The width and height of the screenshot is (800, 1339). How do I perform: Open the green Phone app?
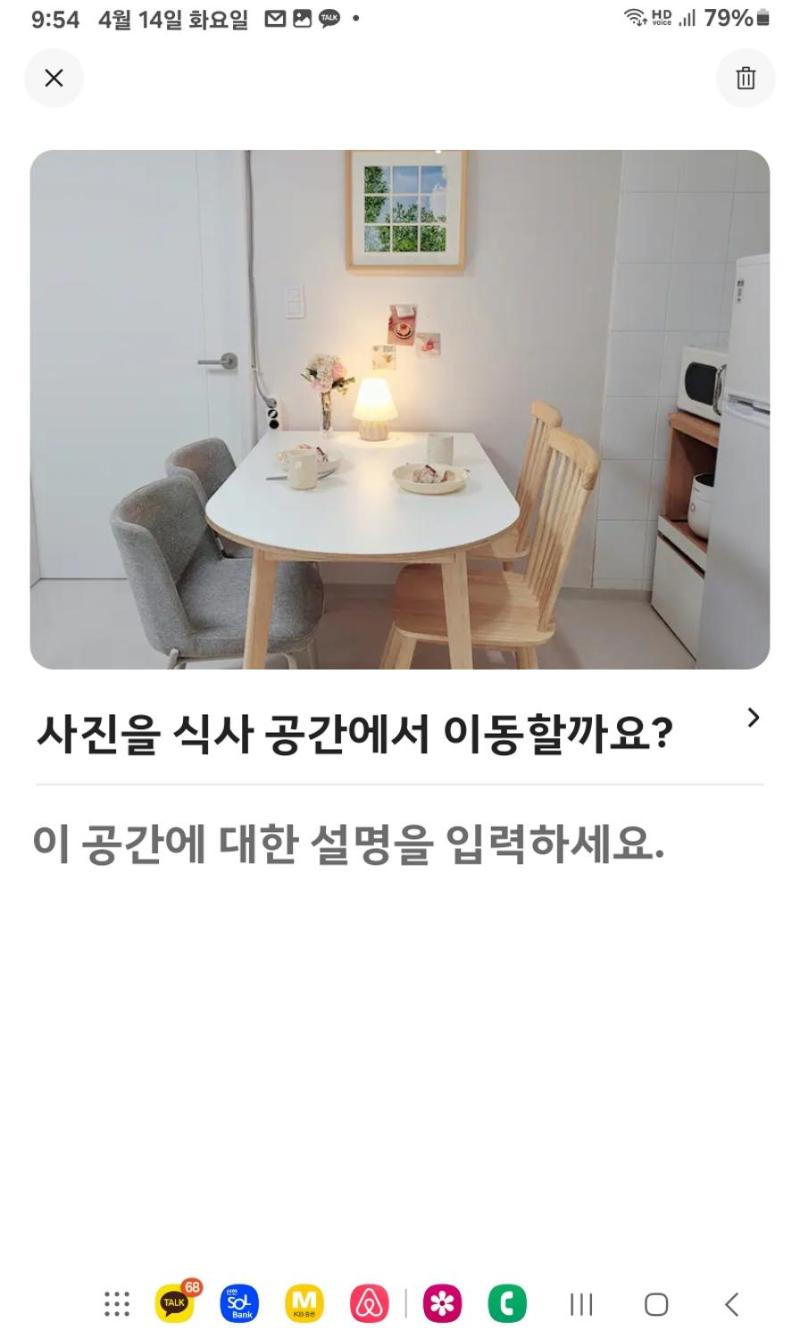tap(507, 1304)
